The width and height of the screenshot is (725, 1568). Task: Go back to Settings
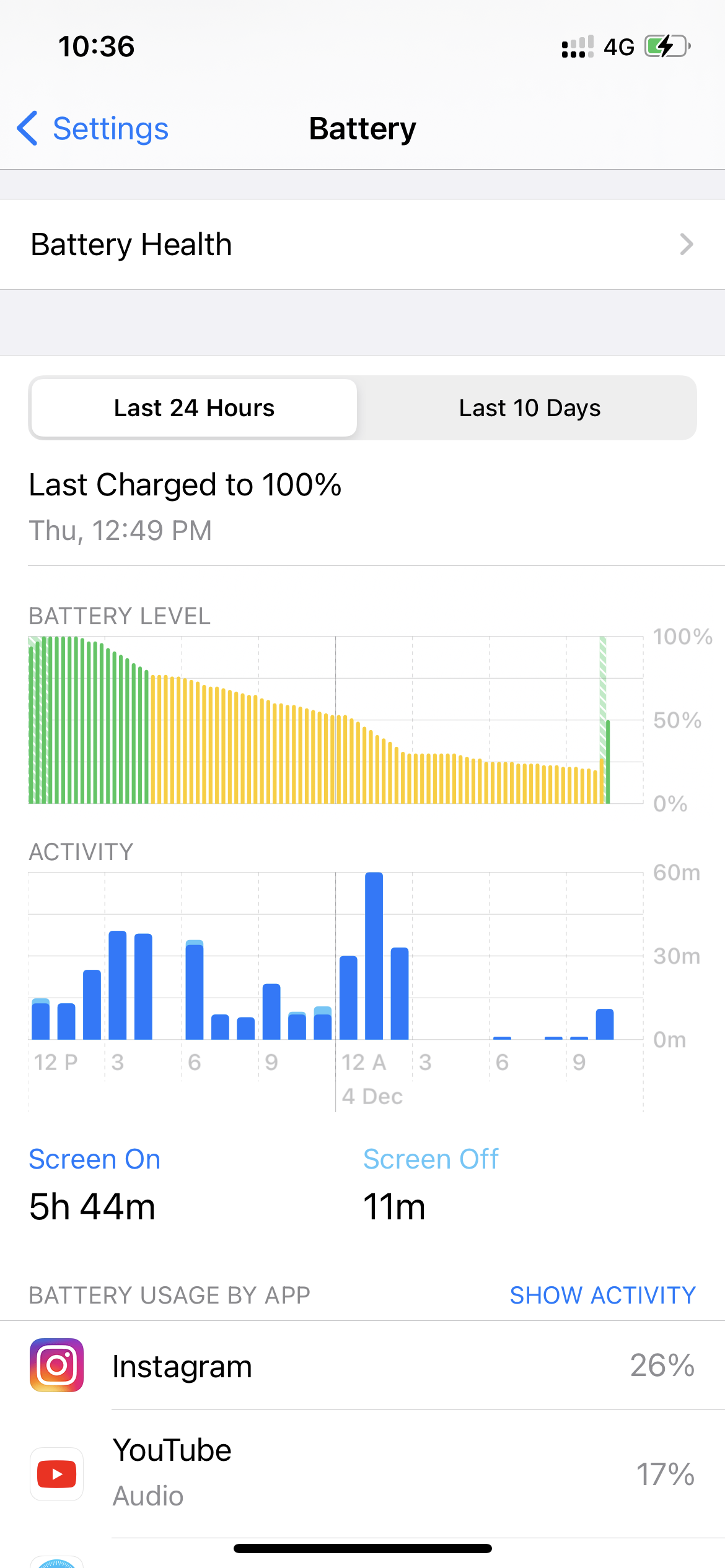93,129
